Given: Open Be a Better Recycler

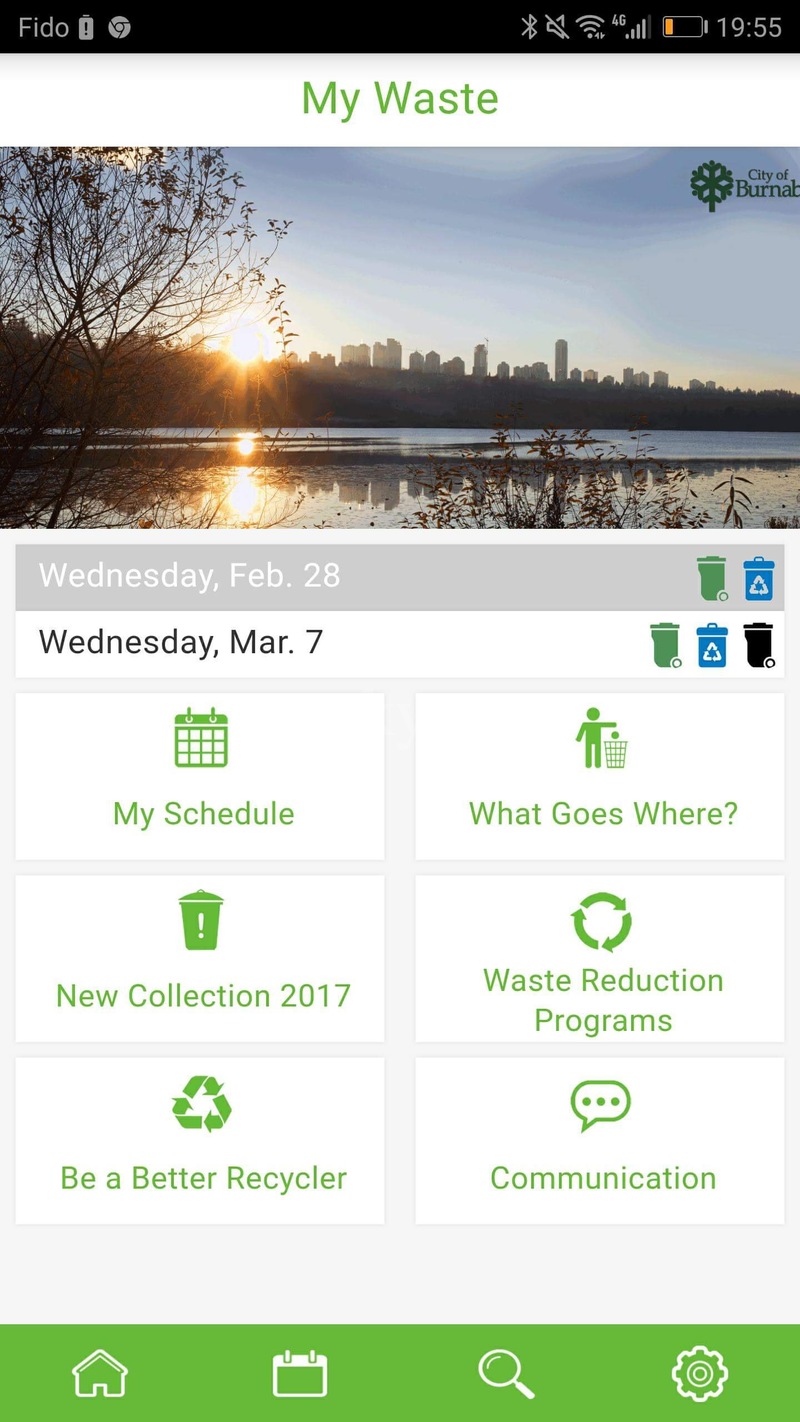Looking at the screenshot, I should tap(200, 1140).
